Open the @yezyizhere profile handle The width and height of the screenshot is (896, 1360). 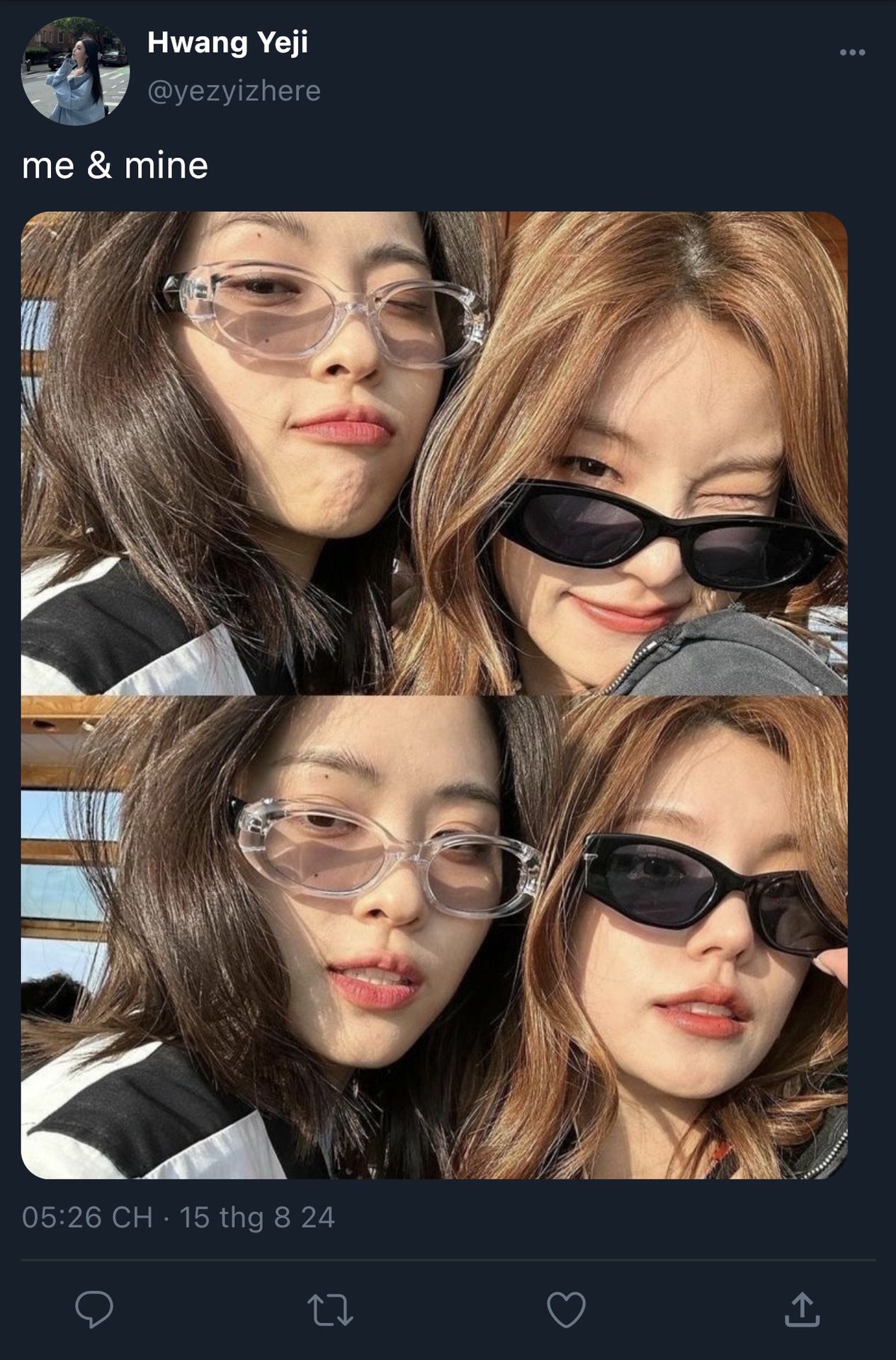(234, 91)
